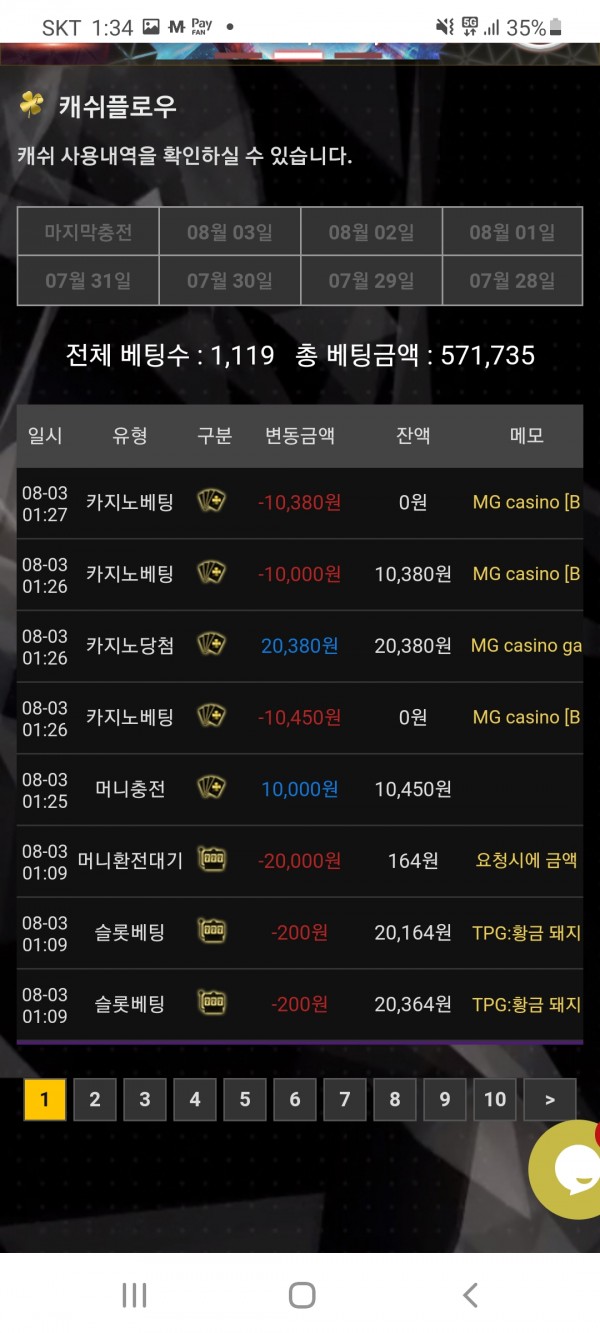The width and height of the screenshot is (600, 1333).
Task: Show cash history for 07월 30일
Action: (230, 281)
